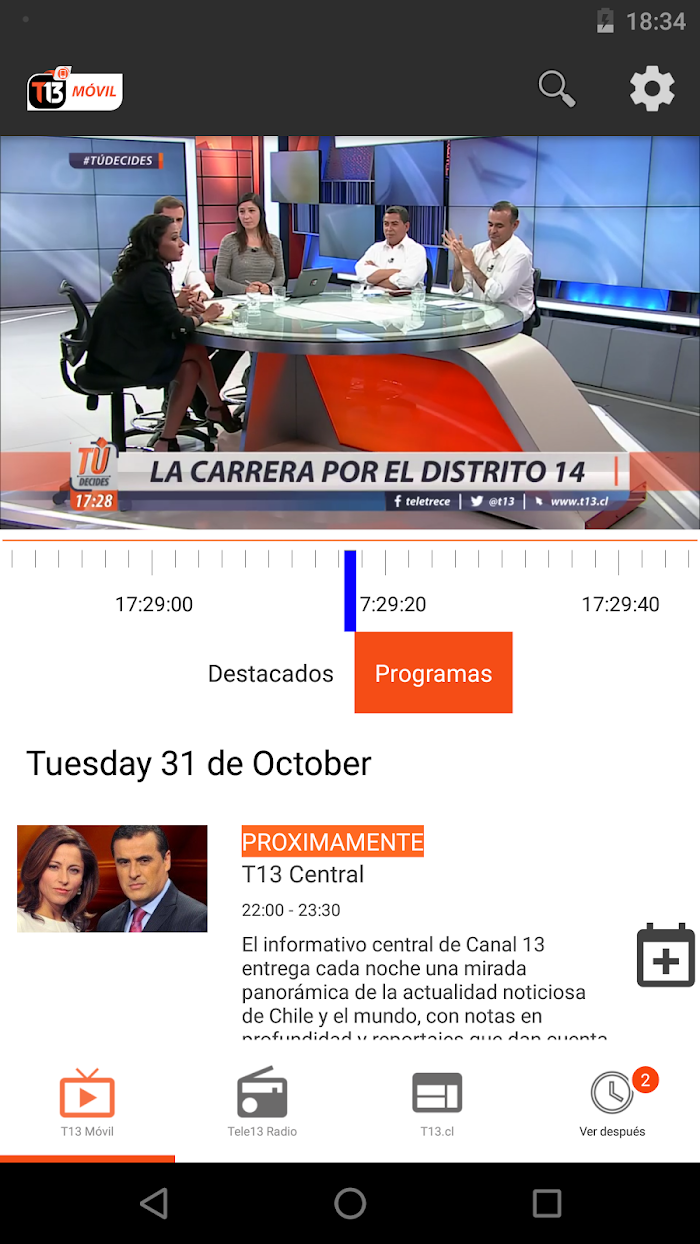Tap the live video player
Viewport: 700px width, 1244px height.
350,332
